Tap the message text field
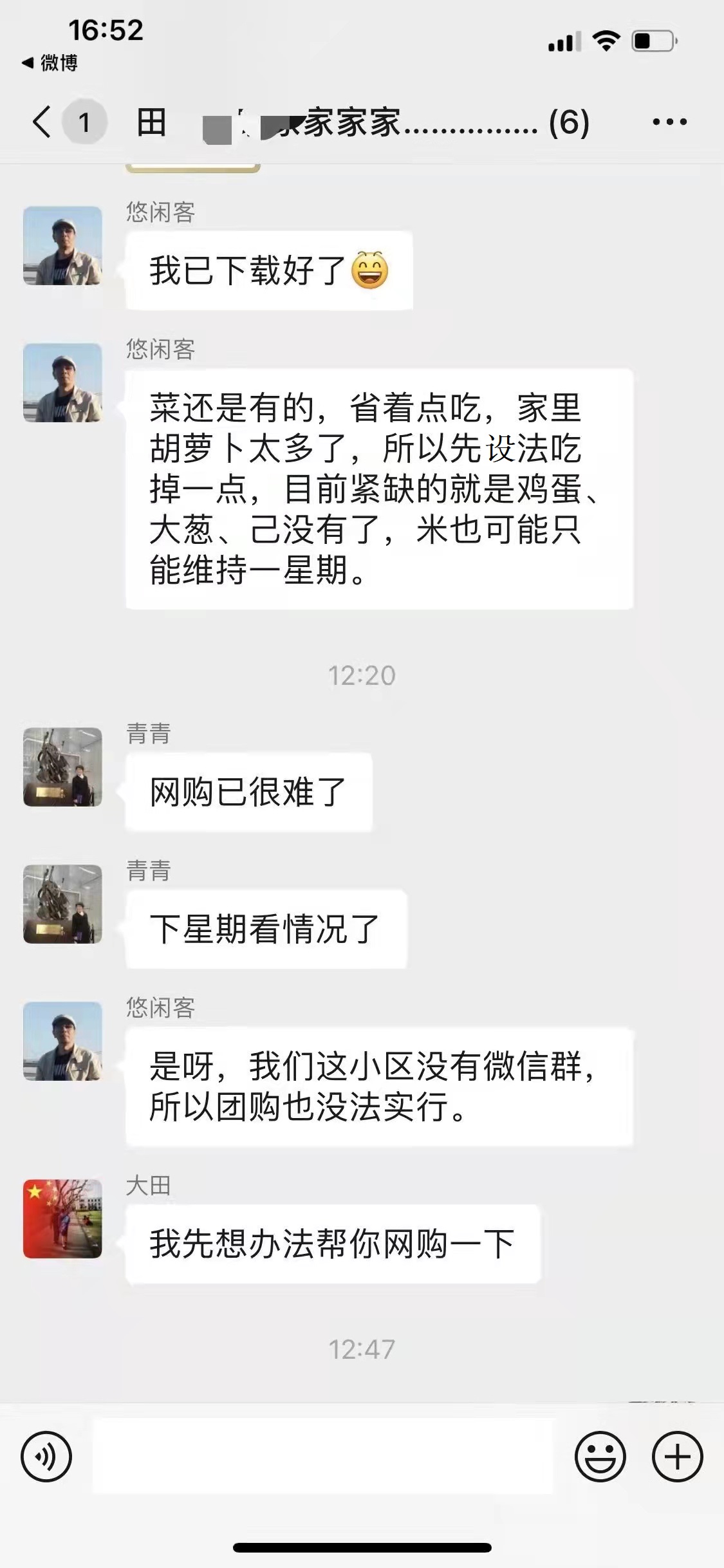 click(322, 1456)
